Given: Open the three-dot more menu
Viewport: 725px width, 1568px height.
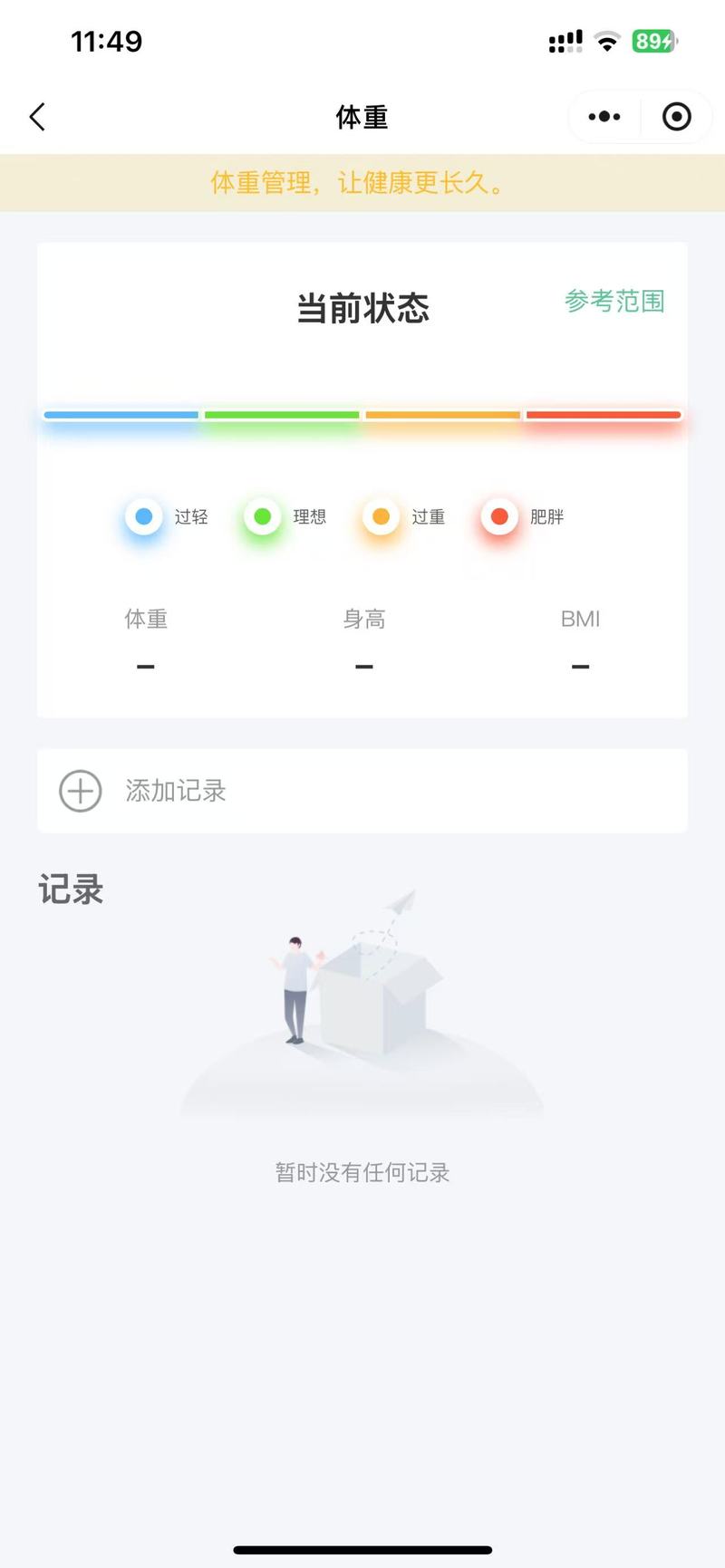Looking at the screenshot, I should [604, 117].
